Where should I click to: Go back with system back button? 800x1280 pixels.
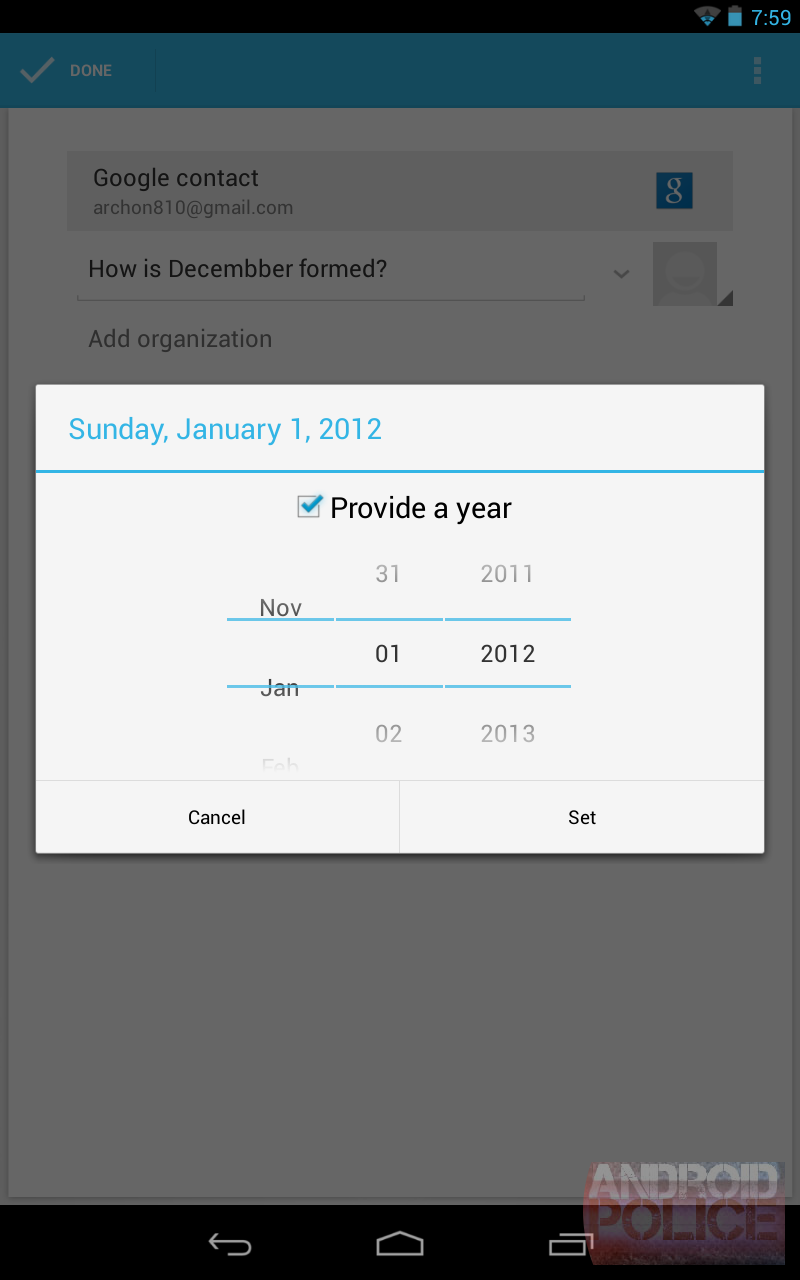(x=229, y=1243)
